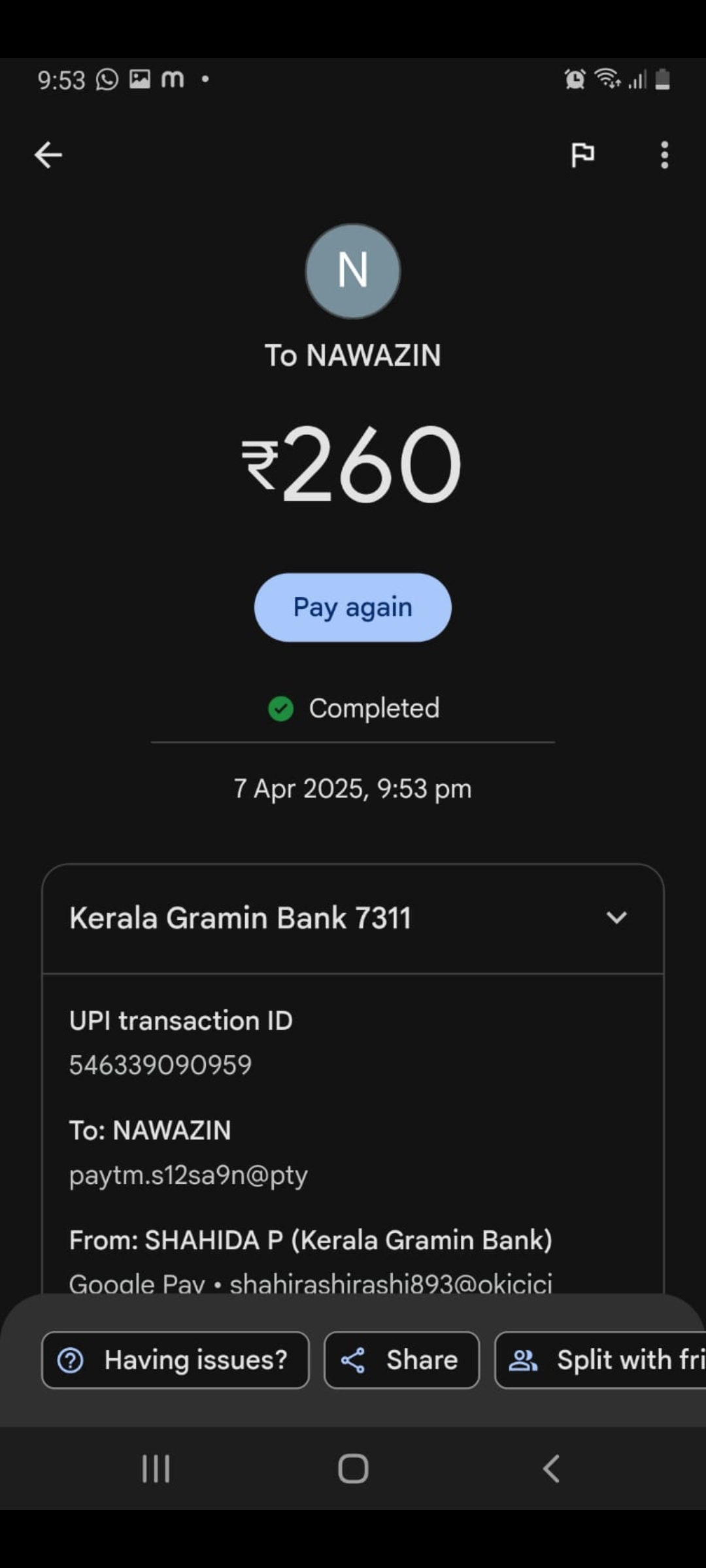Screen dimensions: 706x1568
Task: Go back using the top-left arrow
Action: coord(48,155)
